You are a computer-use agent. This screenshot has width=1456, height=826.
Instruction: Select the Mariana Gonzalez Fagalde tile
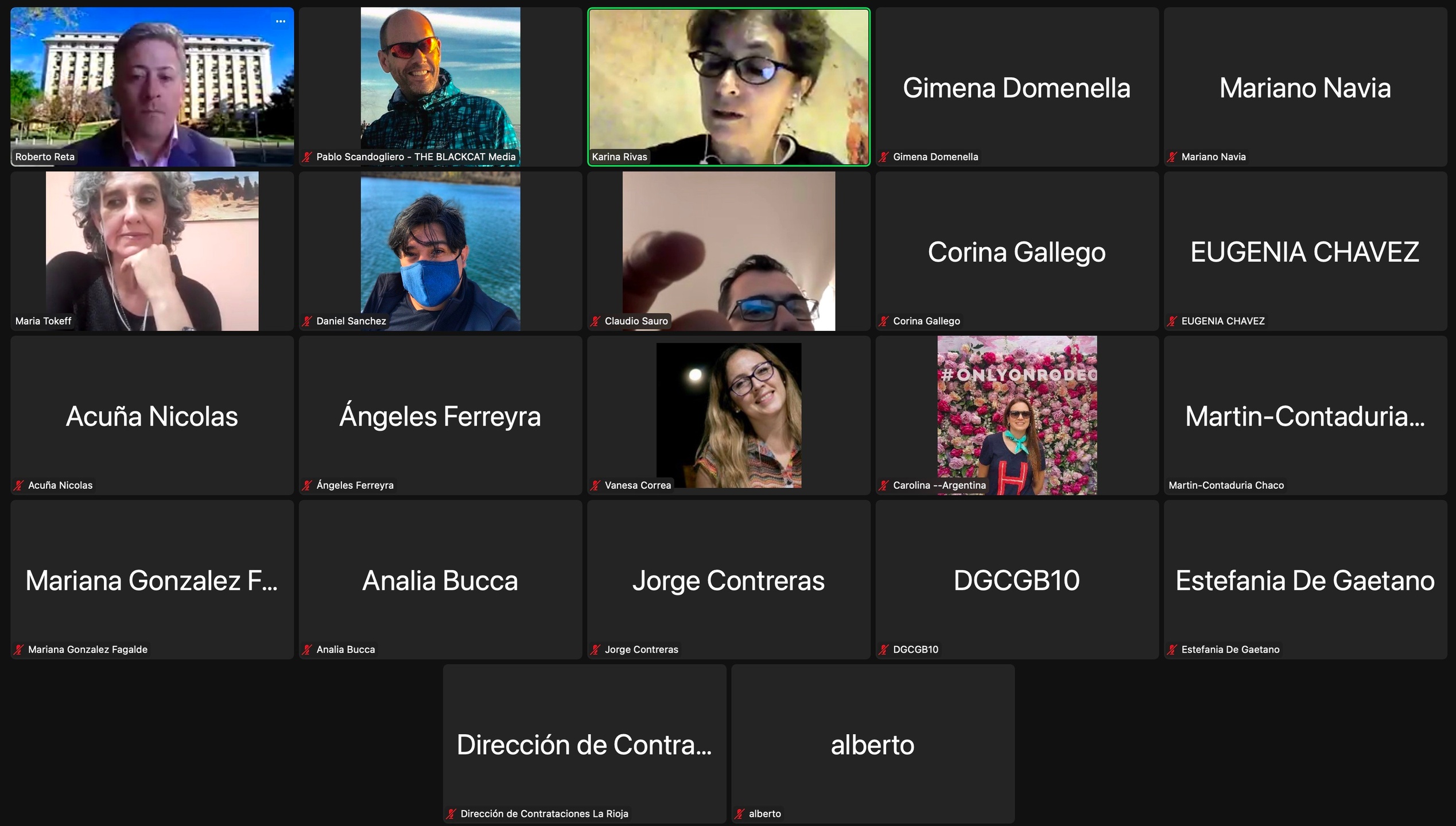click(x=152, y=579)
